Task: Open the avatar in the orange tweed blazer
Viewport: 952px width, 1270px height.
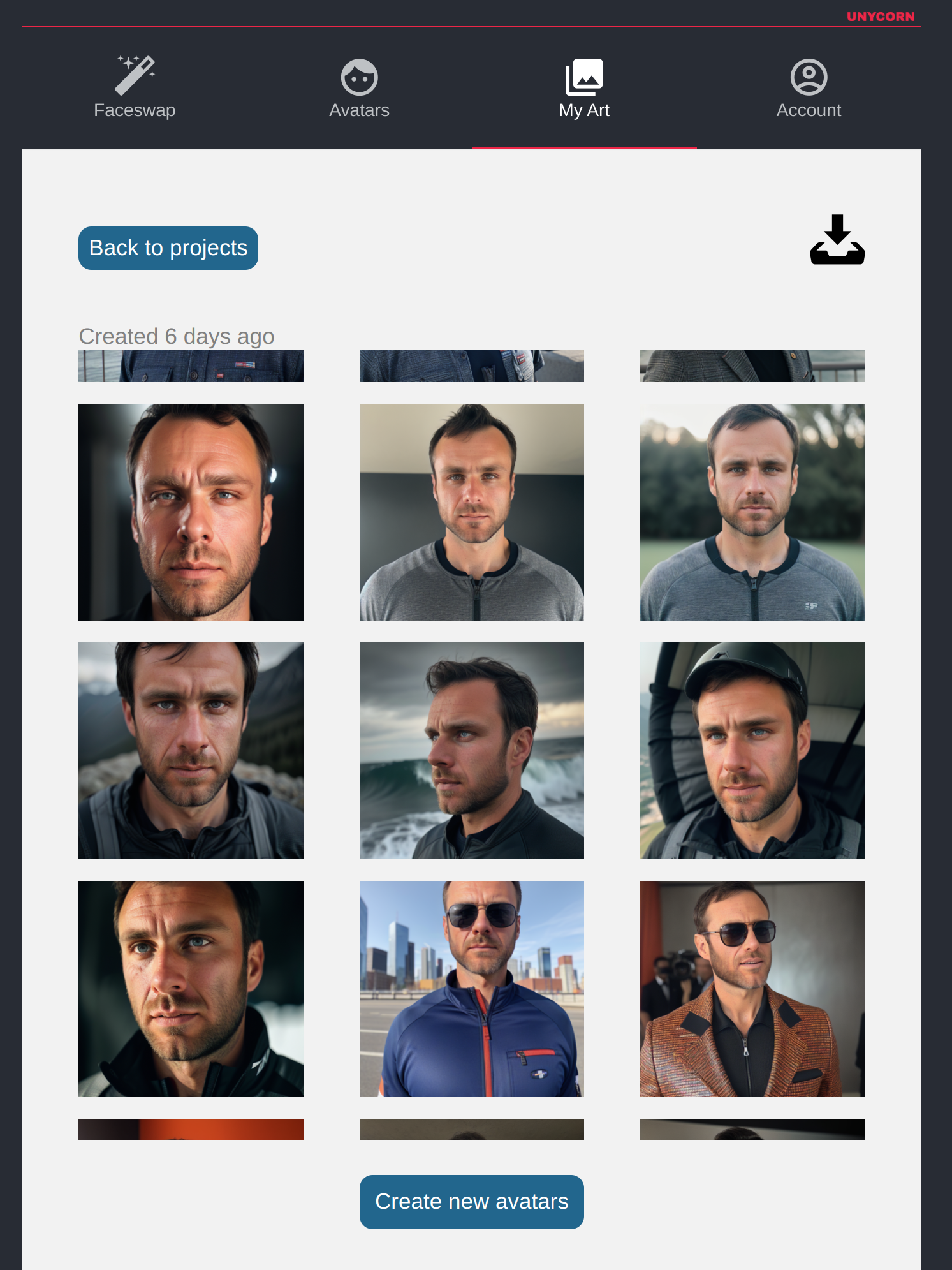Action: click(x=752, y=989)
